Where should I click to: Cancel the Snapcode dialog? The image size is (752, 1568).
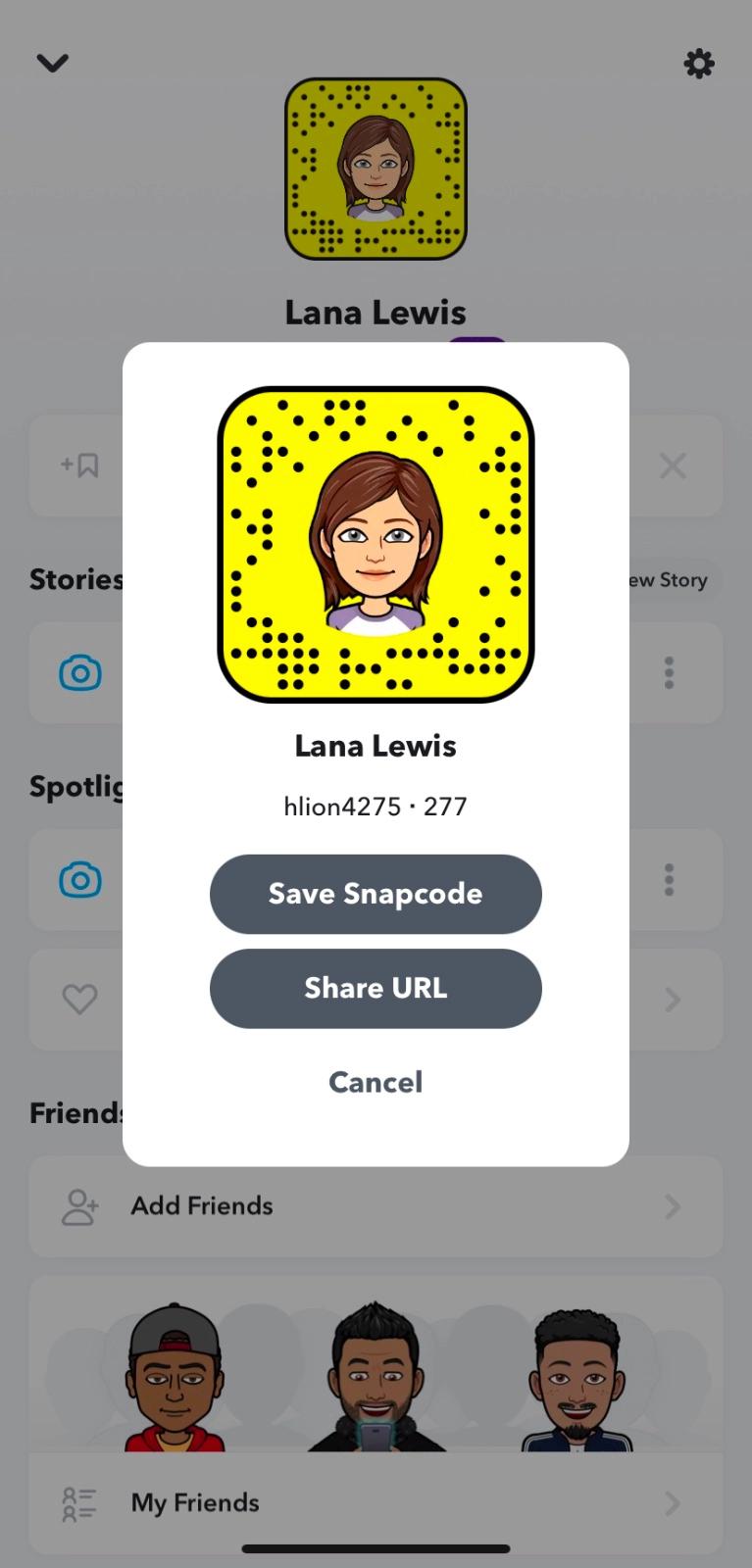coord(376,1082)
